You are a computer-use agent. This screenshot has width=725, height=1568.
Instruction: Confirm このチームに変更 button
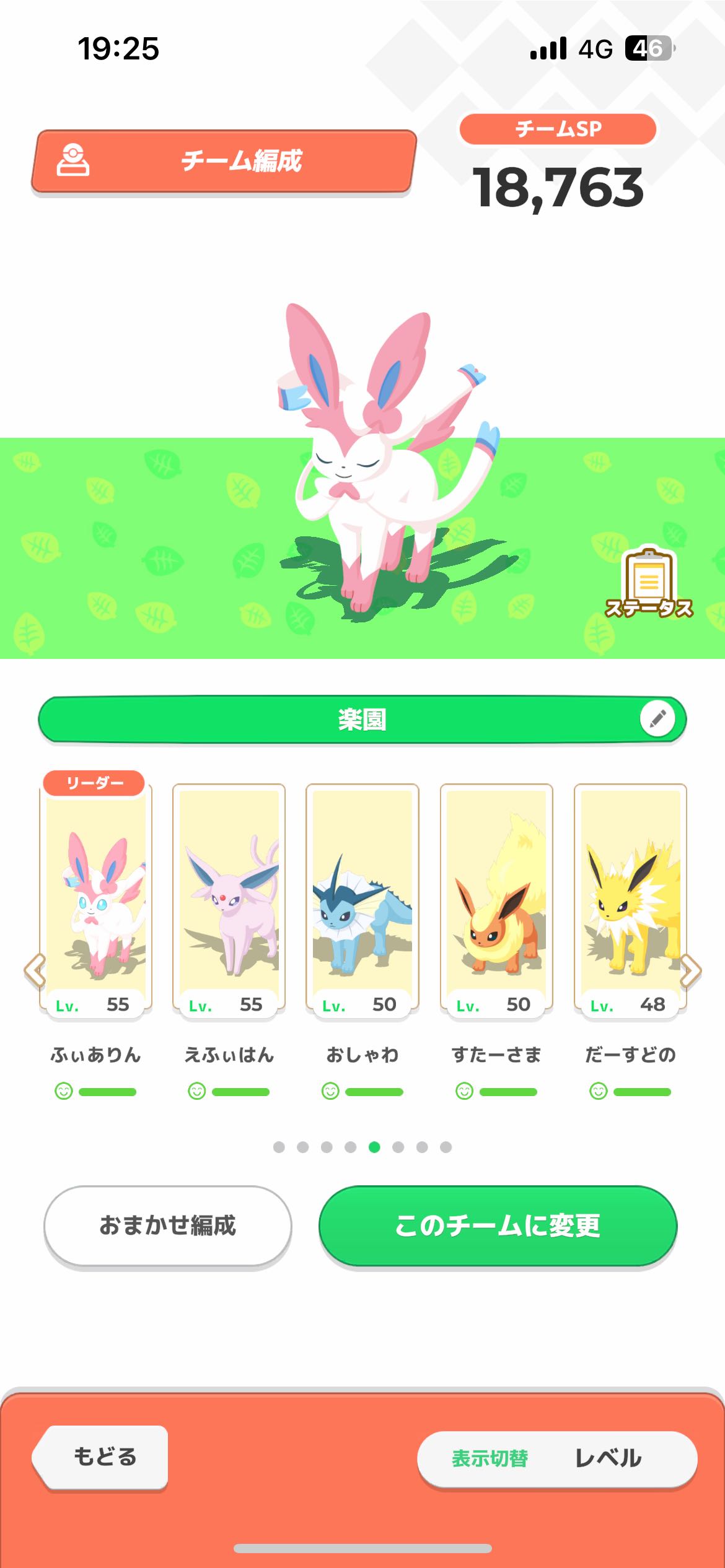(x=498, y=1226)
